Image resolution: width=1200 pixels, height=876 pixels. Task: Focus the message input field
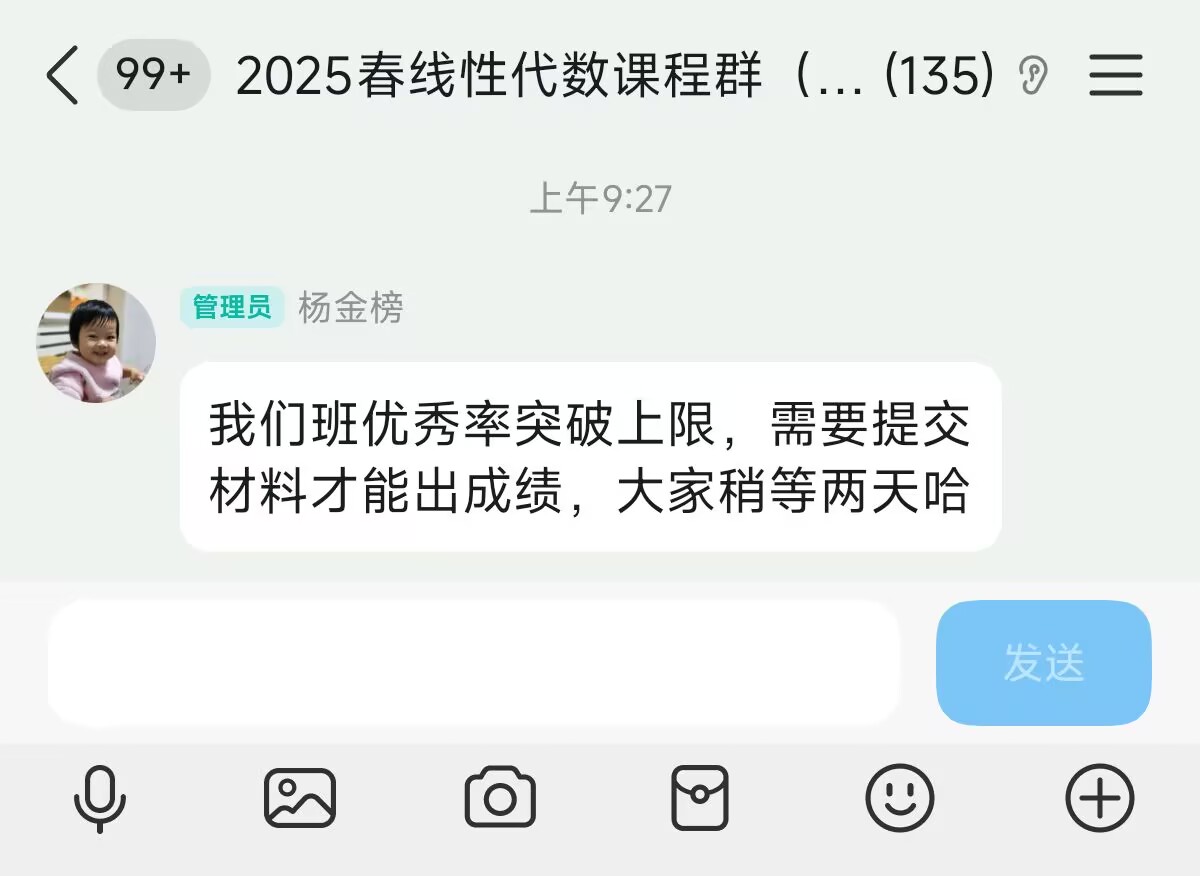473,662
